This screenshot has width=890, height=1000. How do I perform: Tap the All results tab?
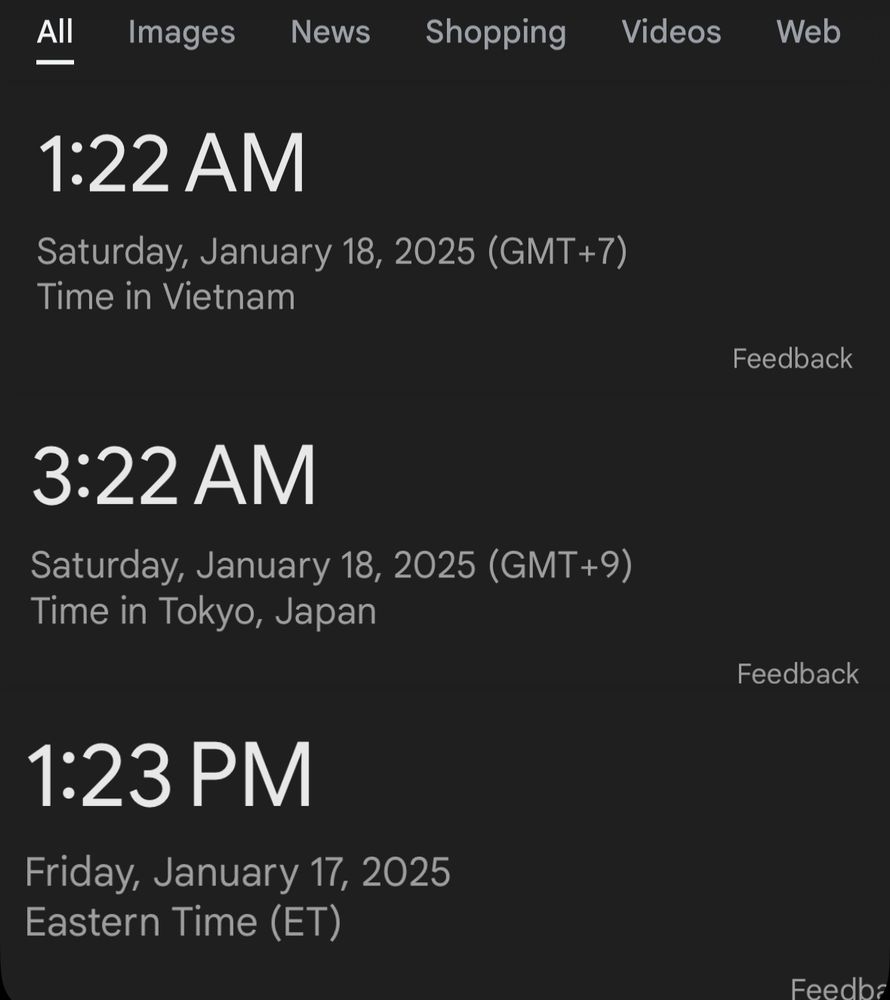pyautogui.click(x=55, y=32)
